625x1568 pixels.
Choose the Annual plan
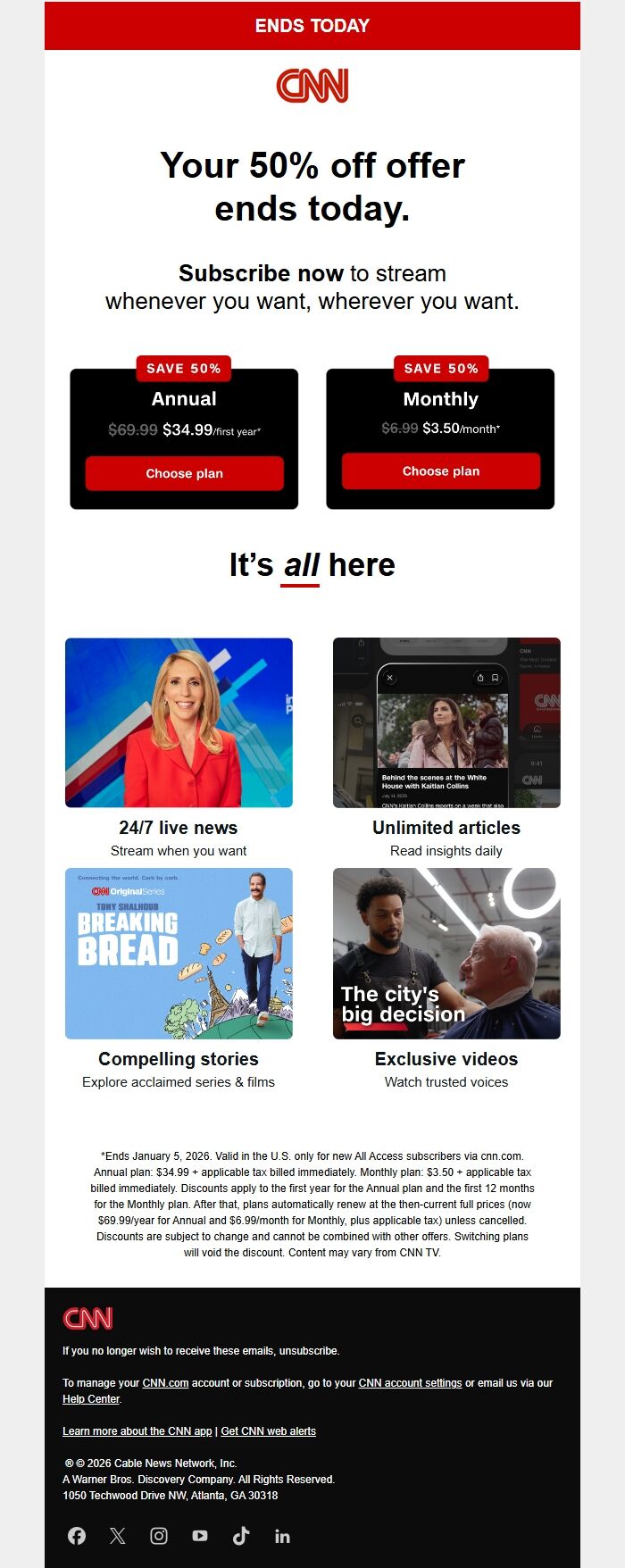click(184, 473)
